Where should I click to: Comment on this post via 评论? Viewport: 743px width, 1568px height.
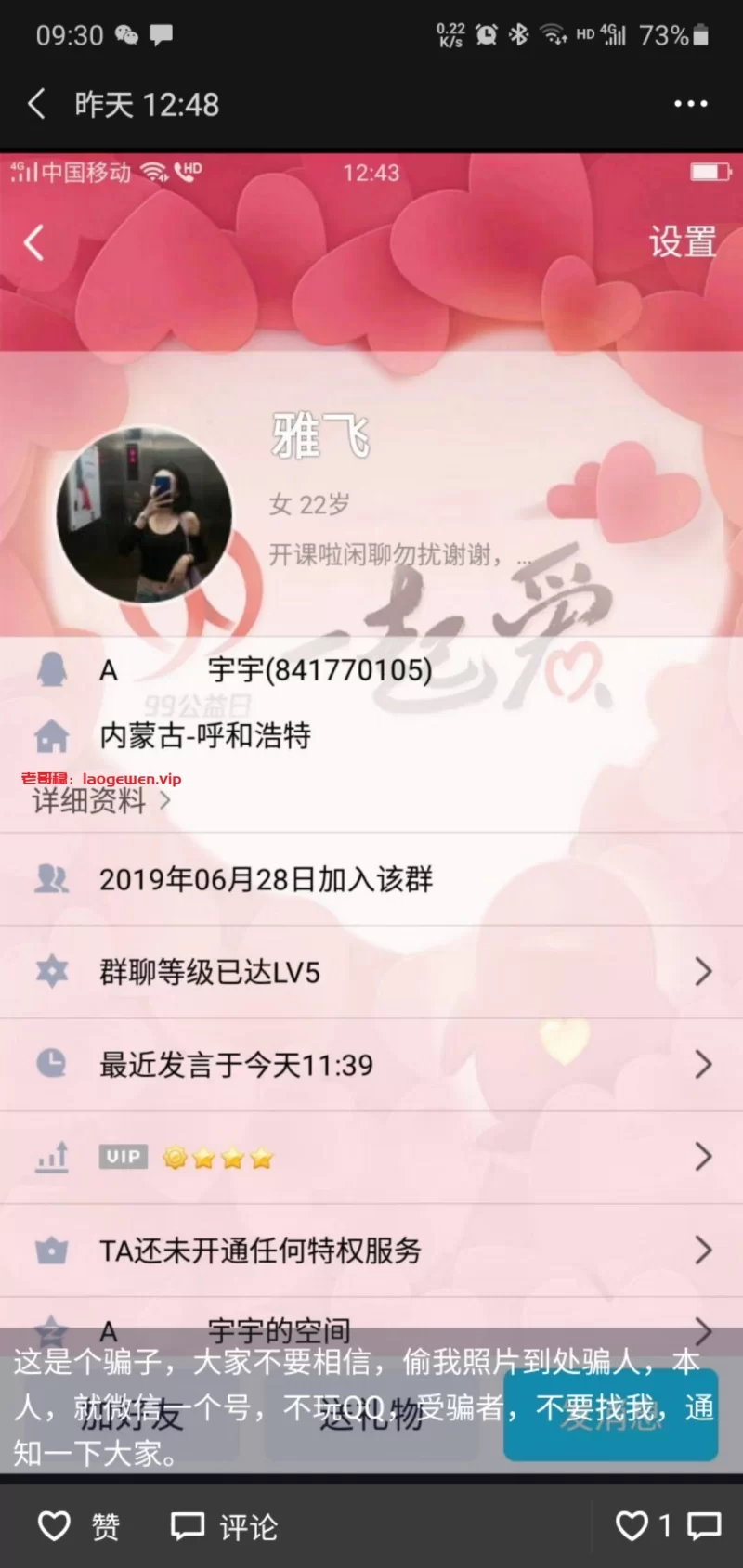point(224,1525)
